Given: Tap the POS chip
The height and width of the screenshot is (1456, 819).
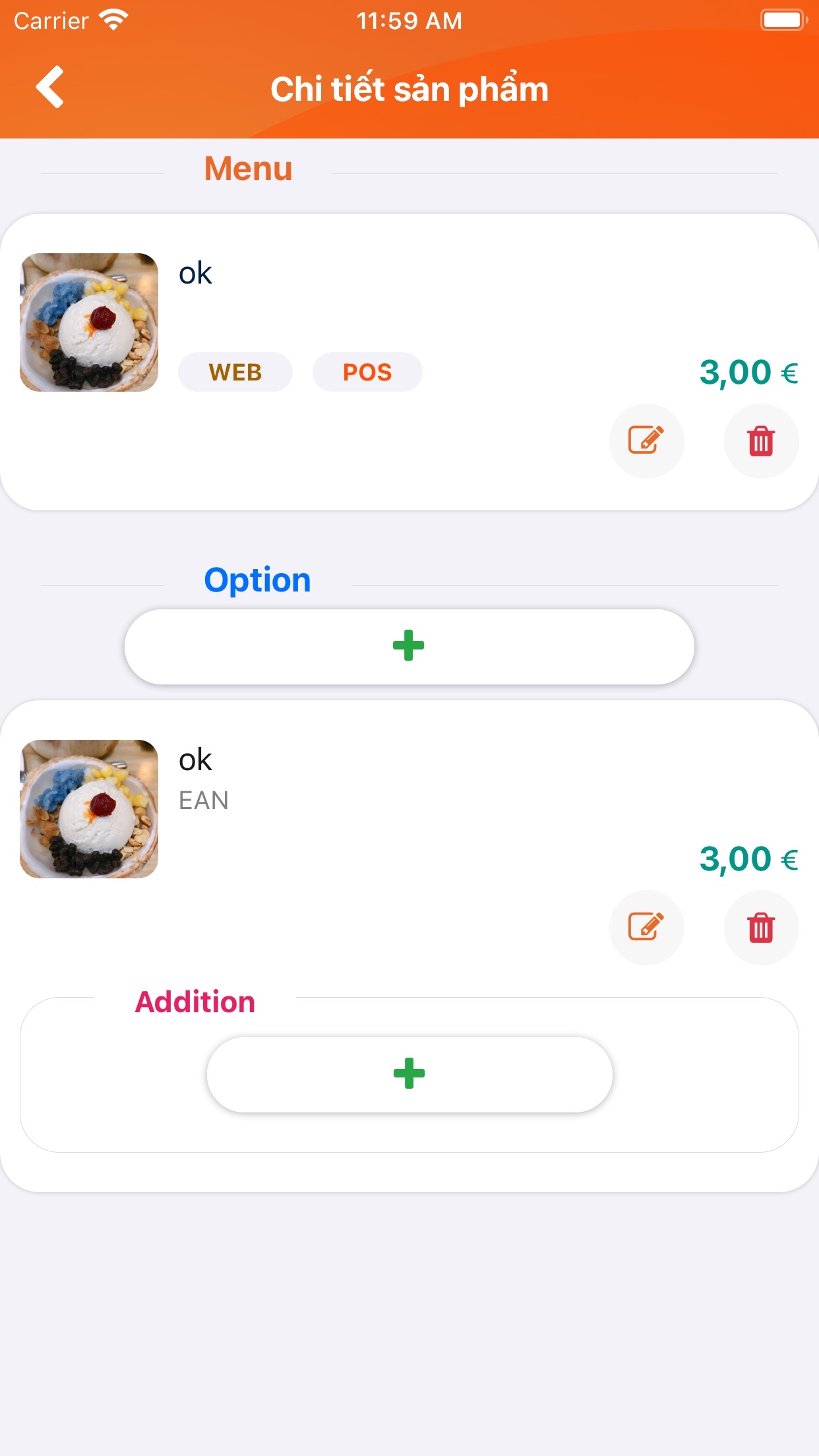Looking at the screenshot, I should click(367, 372).
